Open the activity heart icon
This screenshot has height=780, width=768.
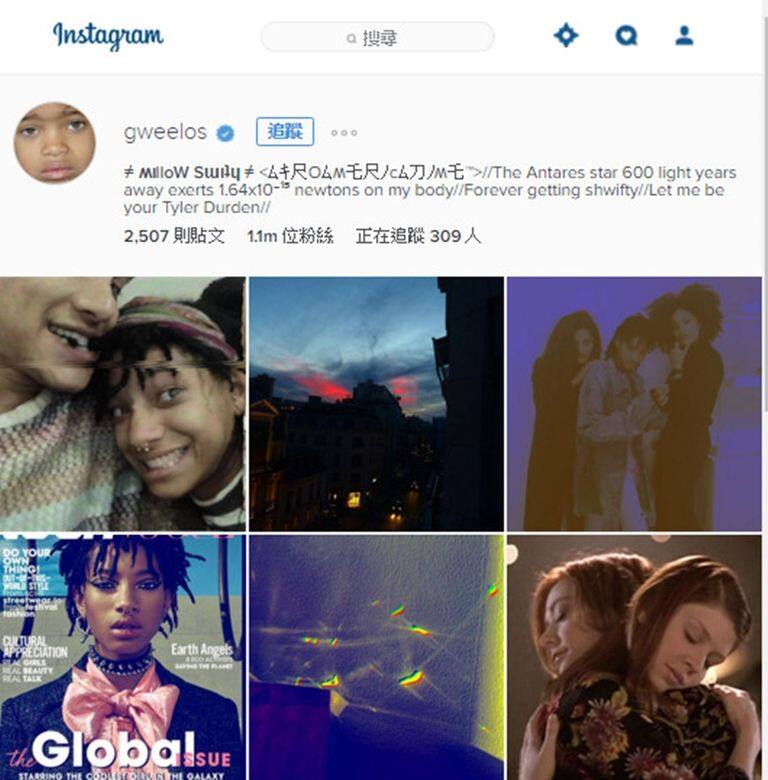tap(626, 36)
